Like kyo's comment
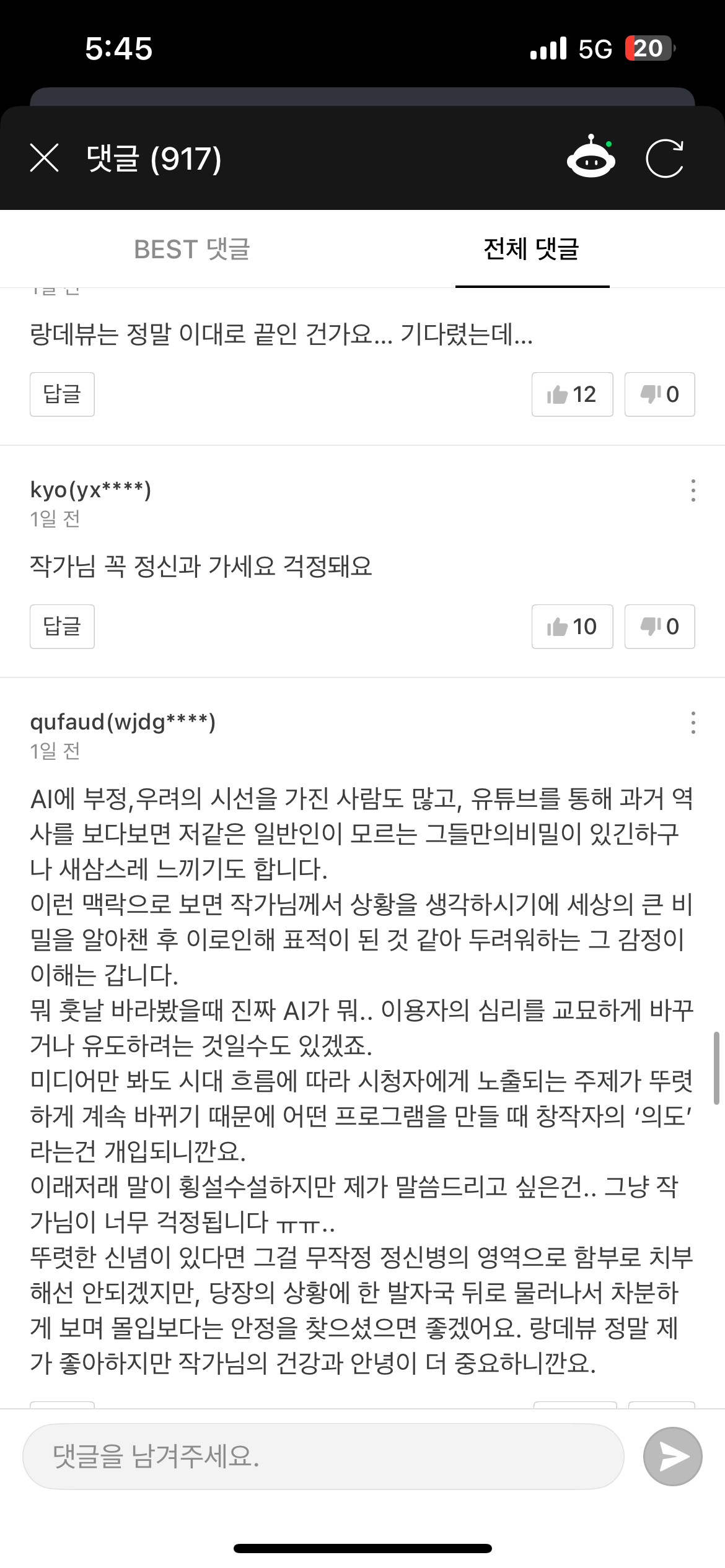Viewport: 725px width, 1568px height. [x=572, y=627]
